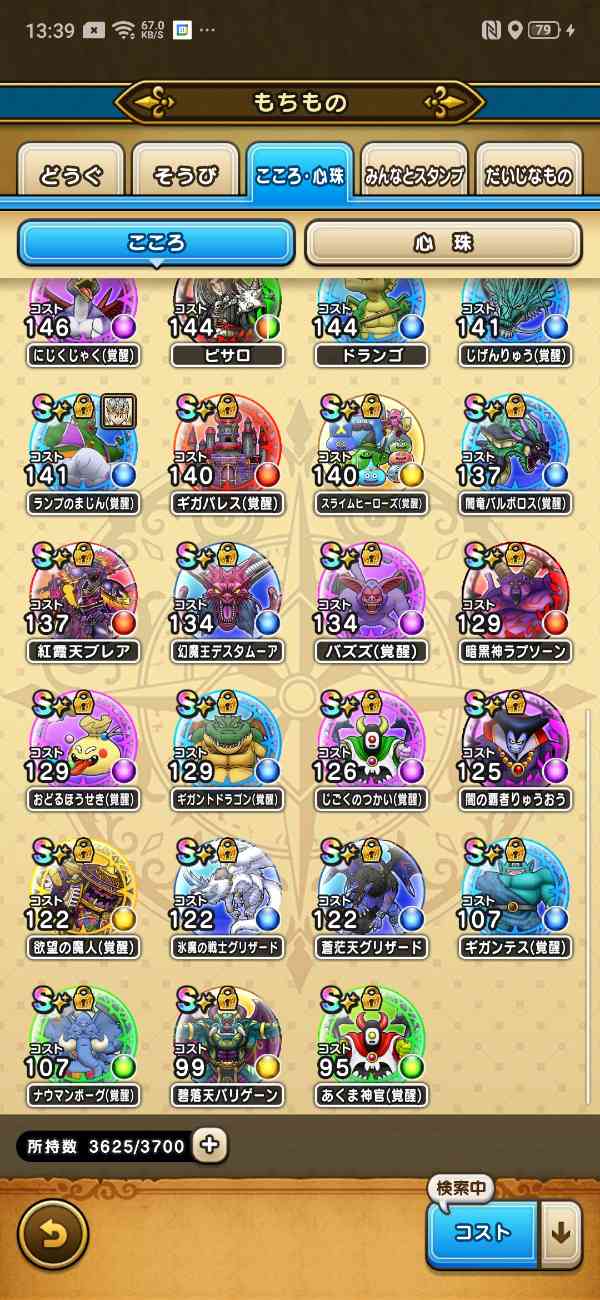Toggle sort direction with the down arrow

[x=561, y=1234]
